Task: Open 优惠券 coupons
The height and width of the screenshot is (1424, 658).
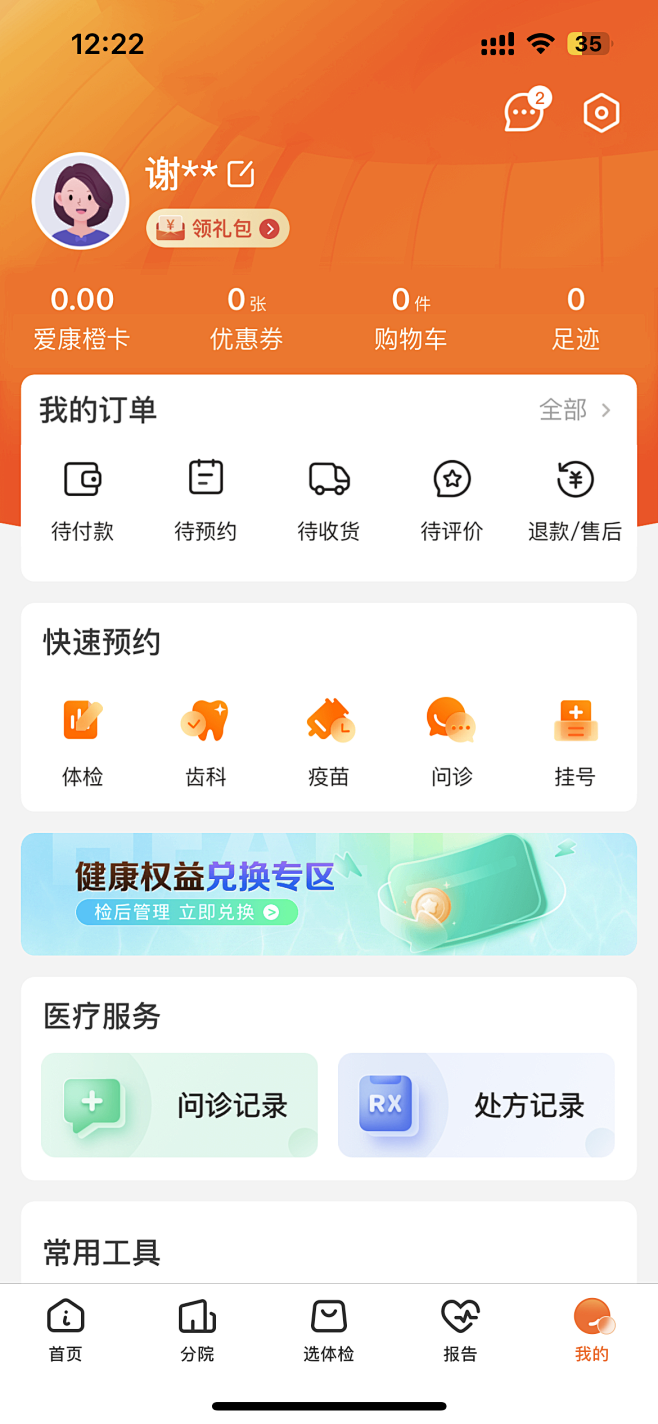Action: (x=246, y=318)
